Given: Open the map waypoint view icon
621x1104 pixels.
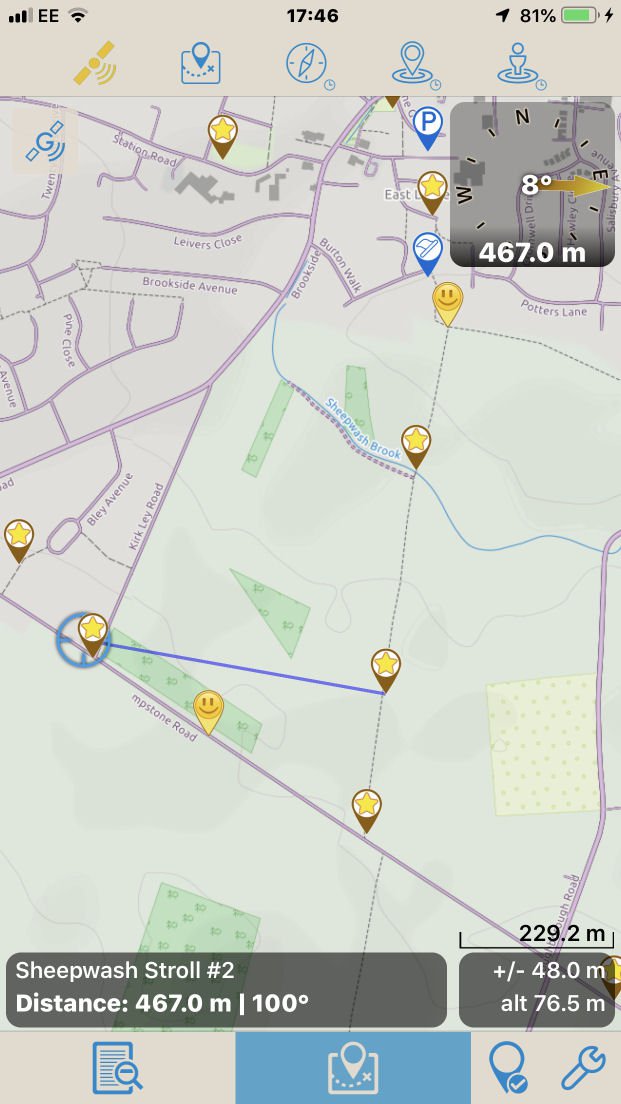Looking at the screenshot, I should coord(201,63).
